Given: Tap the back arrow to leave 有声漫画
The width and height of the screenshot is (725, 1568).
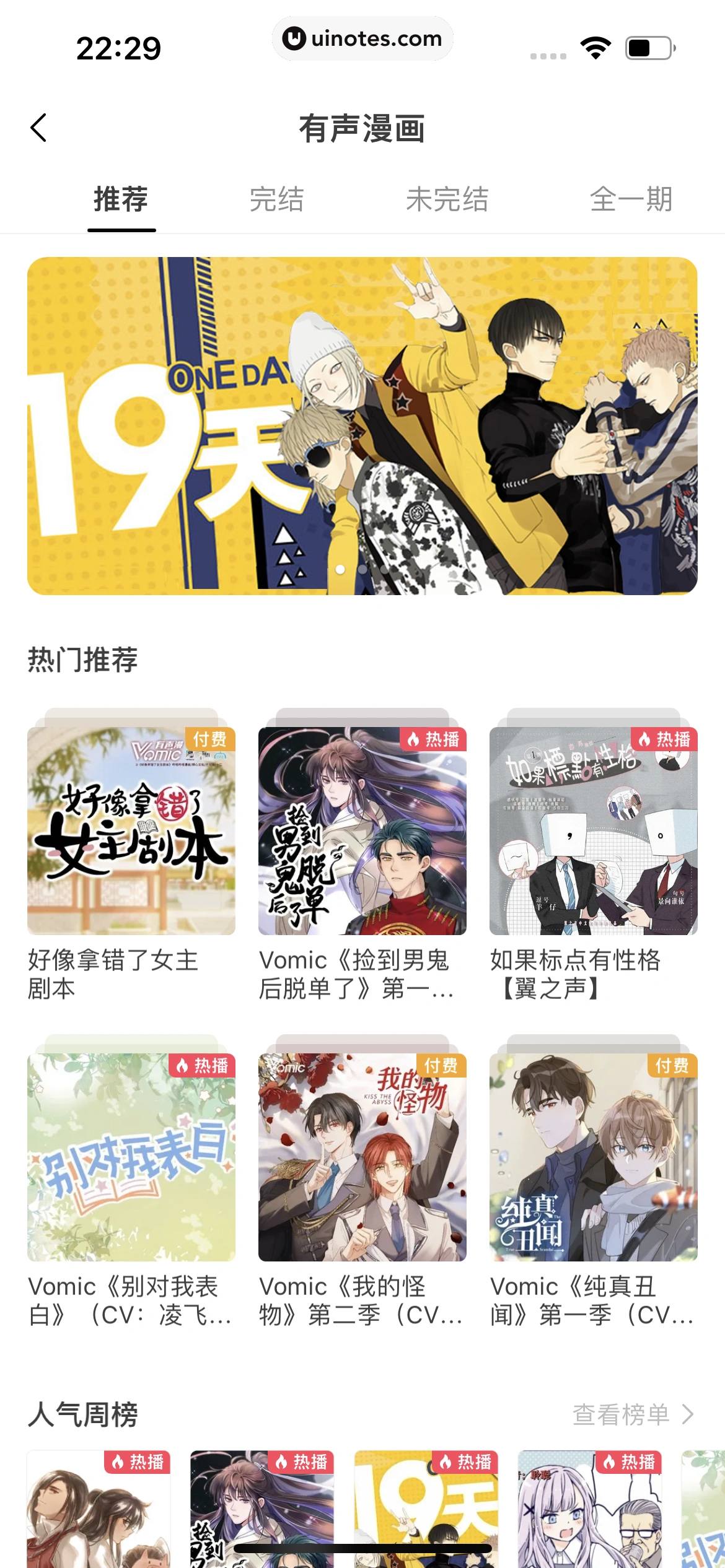Looking at the screenshot, I should click(x=38, y=128).
